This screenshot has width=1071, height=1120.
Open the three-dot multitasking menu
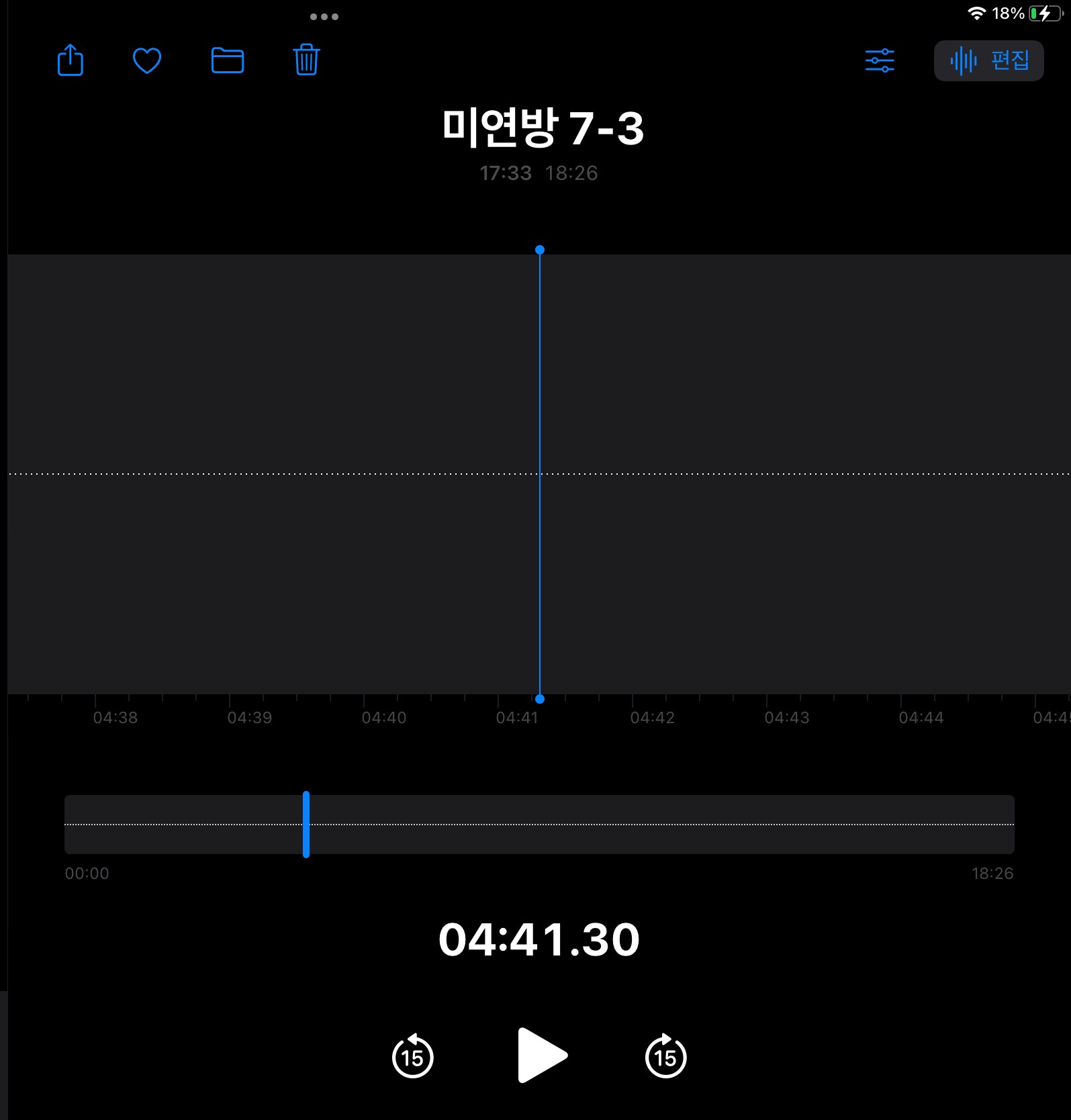click(x=324, y=17)
